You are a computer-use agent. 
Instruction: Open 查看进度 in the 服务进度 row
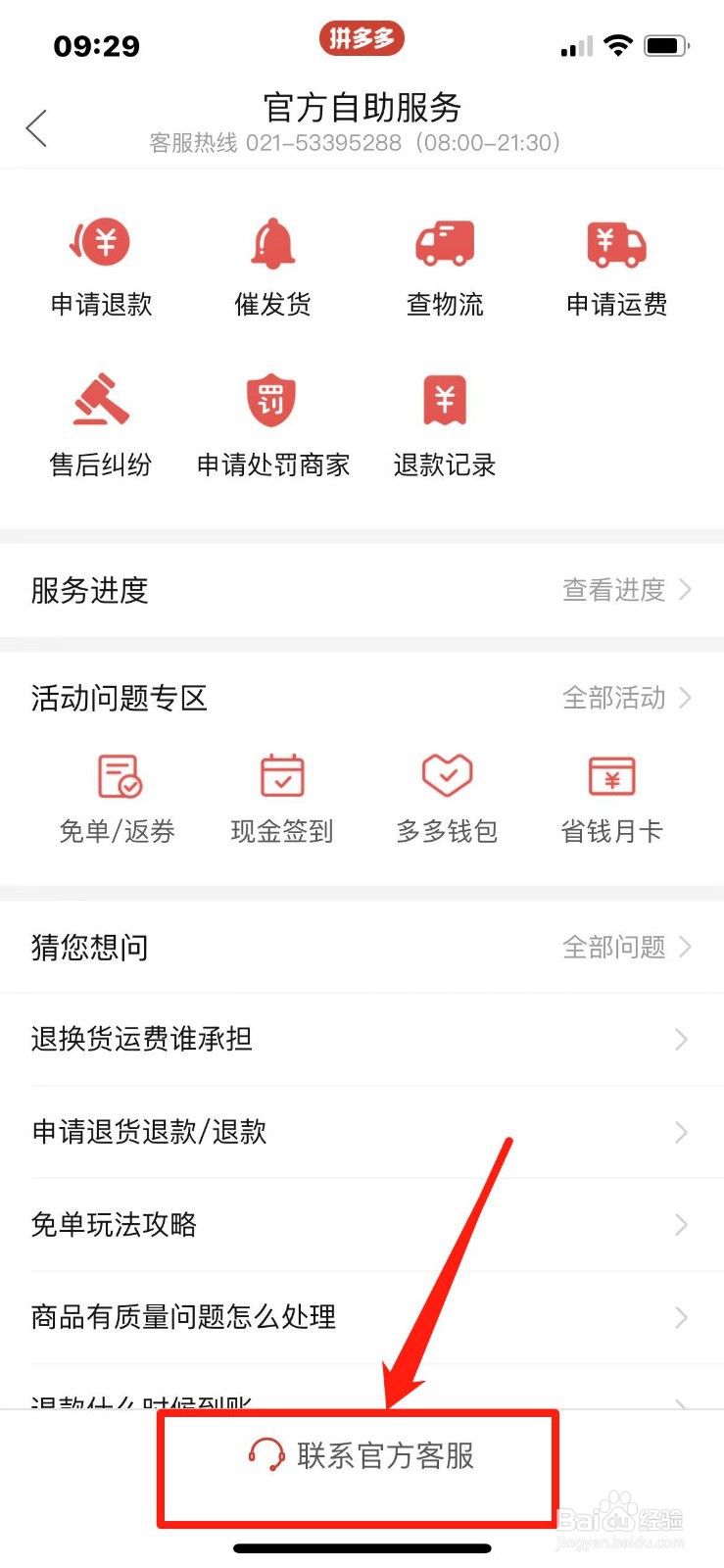627,590
